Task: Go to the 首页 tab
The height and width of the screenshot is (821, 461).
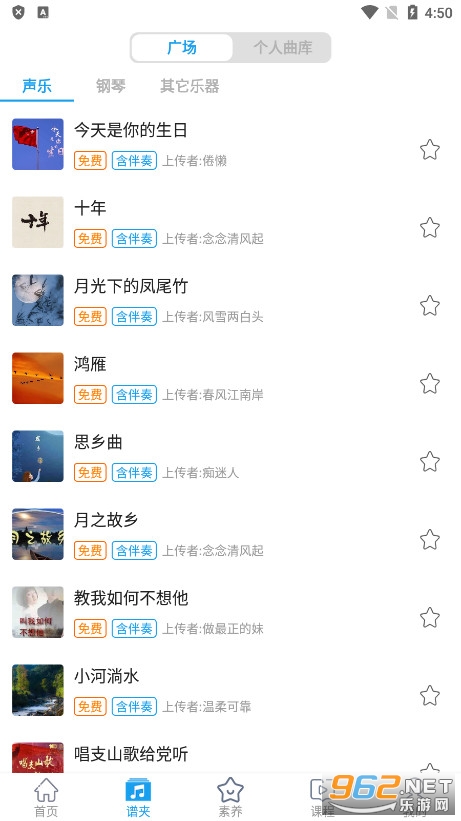Action: pos(46,797)
